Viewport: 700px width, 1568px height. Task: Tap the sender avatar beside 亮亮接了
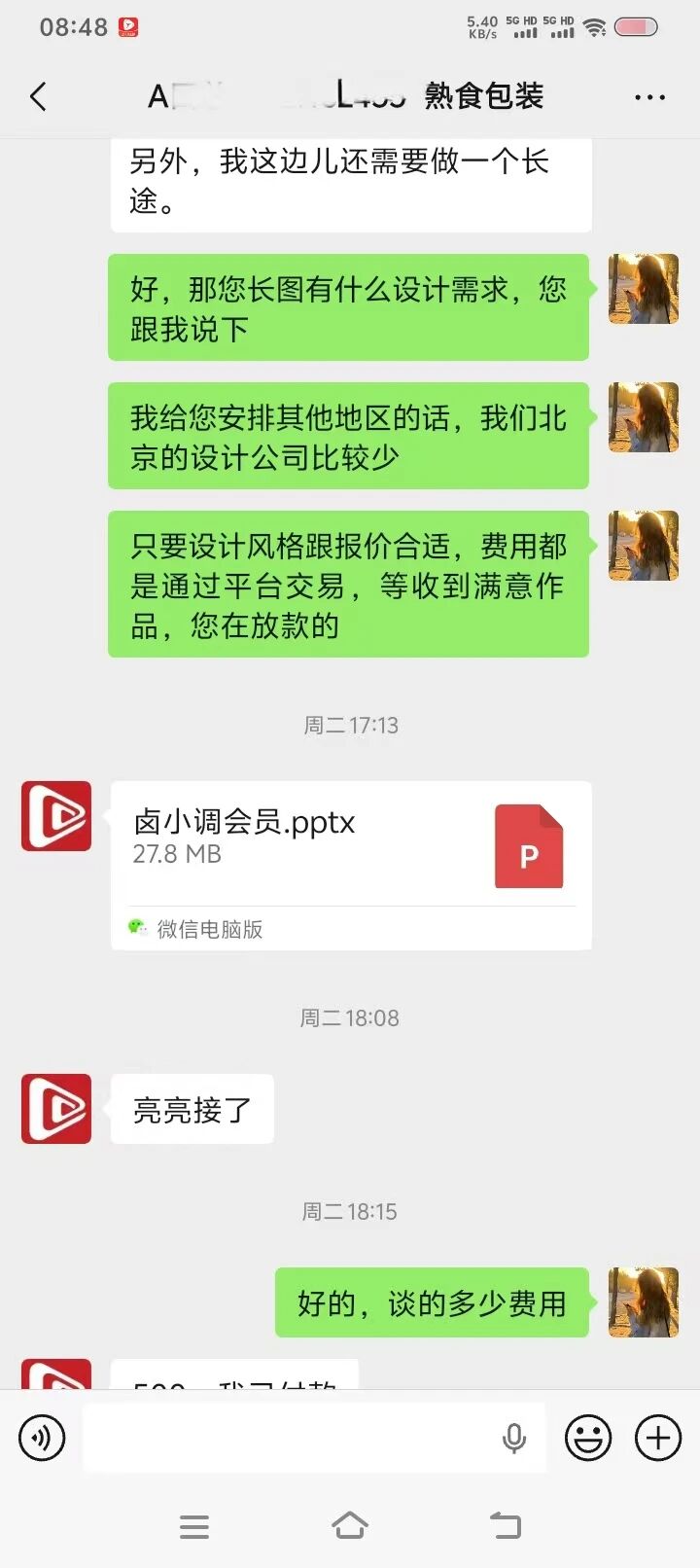56,1108
